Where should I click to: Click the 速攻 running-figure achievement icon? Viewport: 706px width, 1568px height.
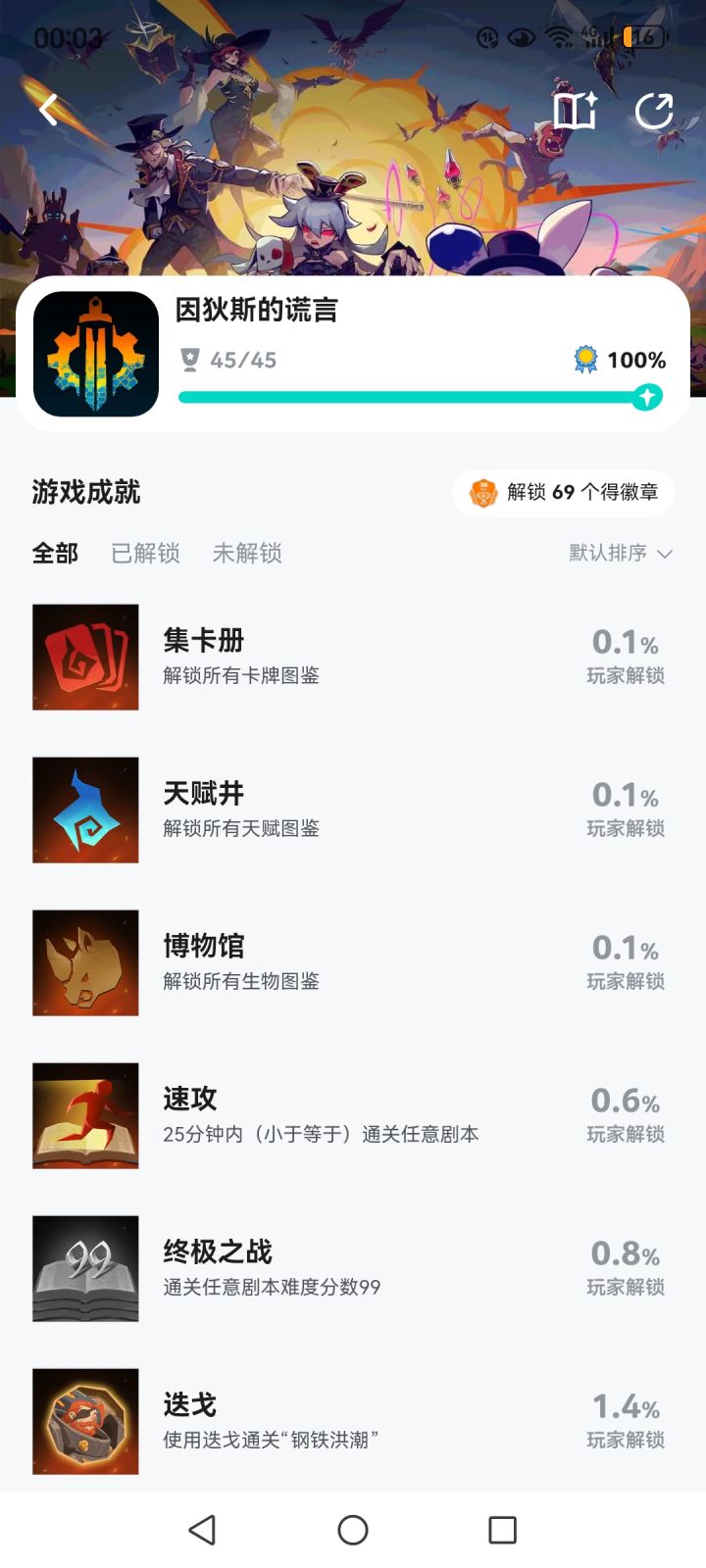pos(84,1115)
